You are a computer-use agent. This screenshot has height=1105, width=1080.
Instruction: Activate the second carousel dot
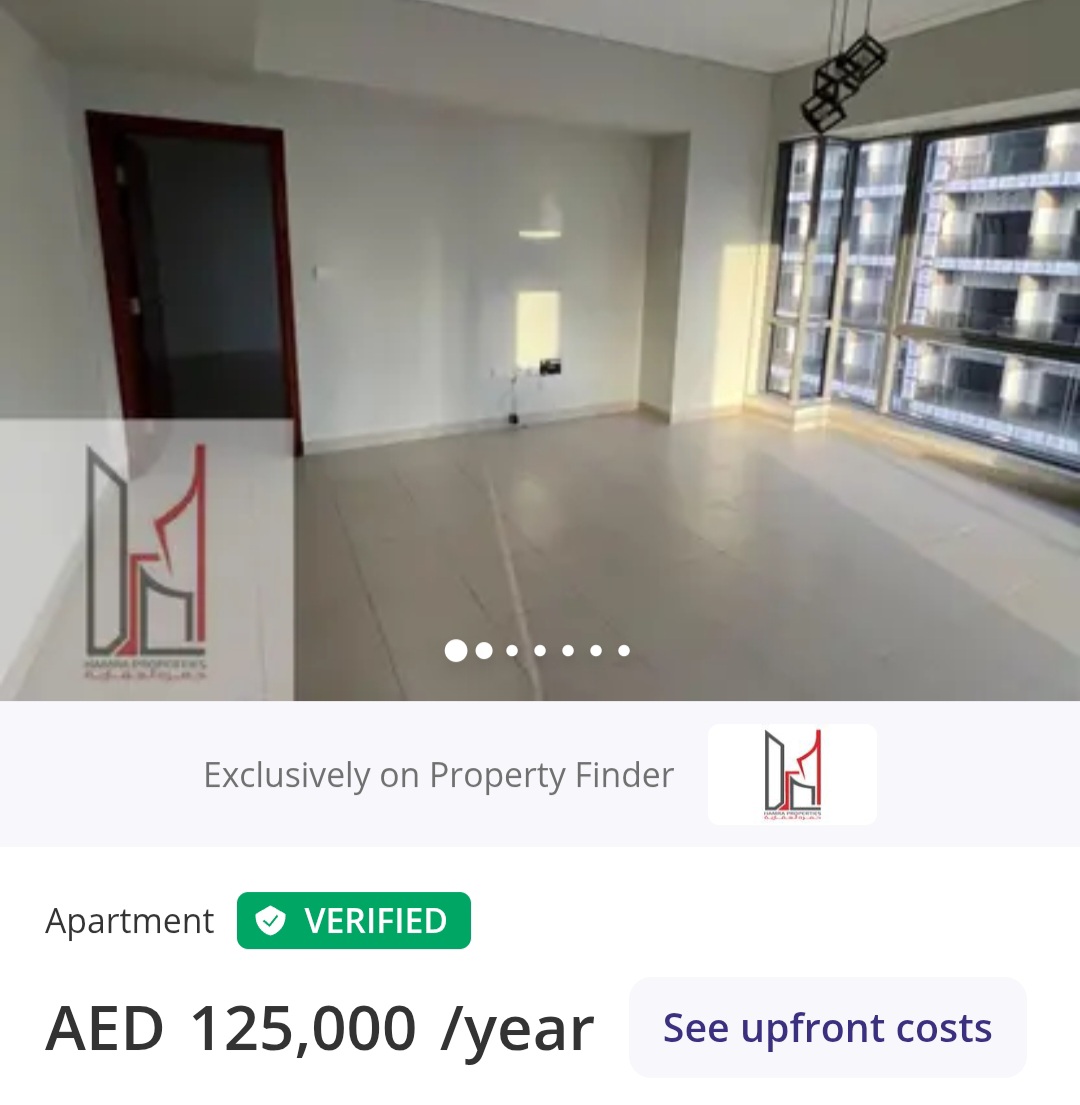483,650
